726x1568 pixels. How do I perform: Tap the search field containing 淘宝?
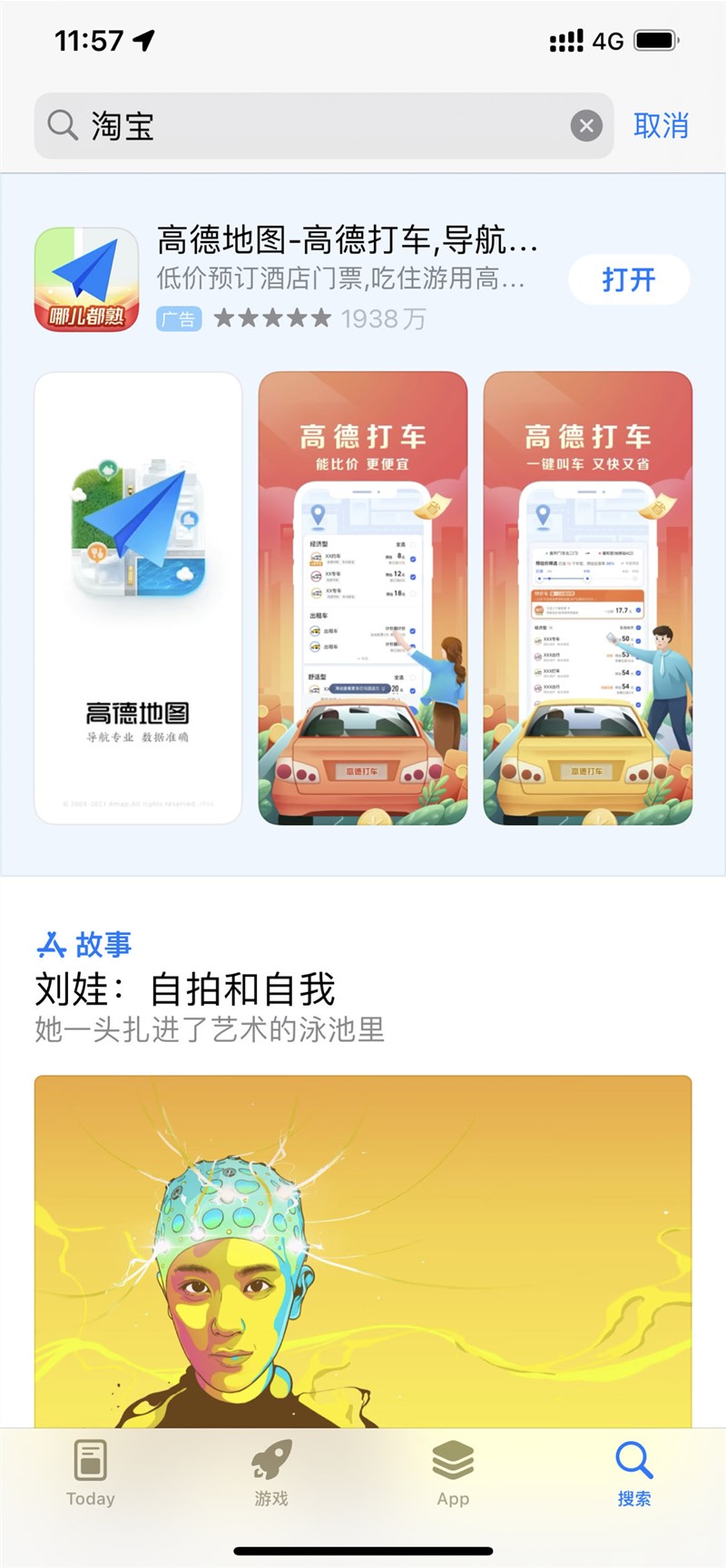coord(309,125)
